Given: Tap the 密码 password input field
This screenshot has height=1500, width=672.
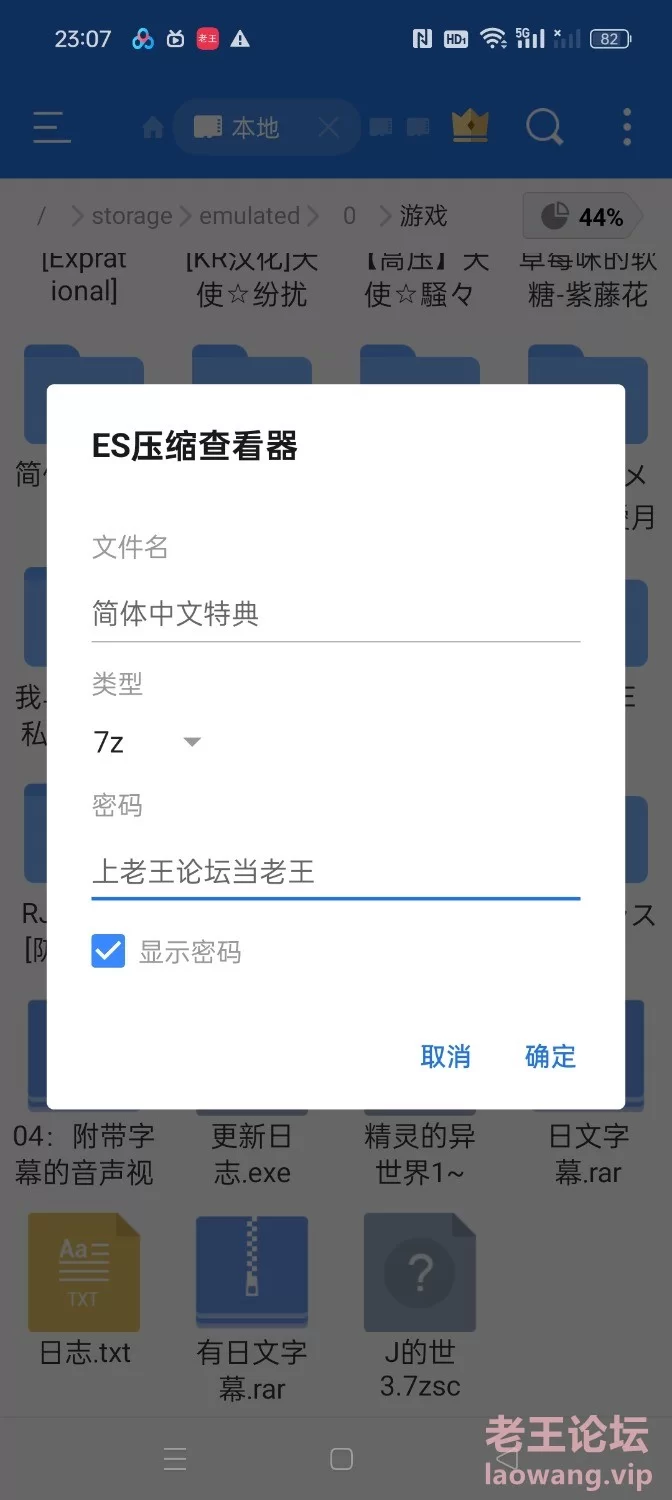Looking at the screenshot, I should pyautogui.click(x=335, y=871).
